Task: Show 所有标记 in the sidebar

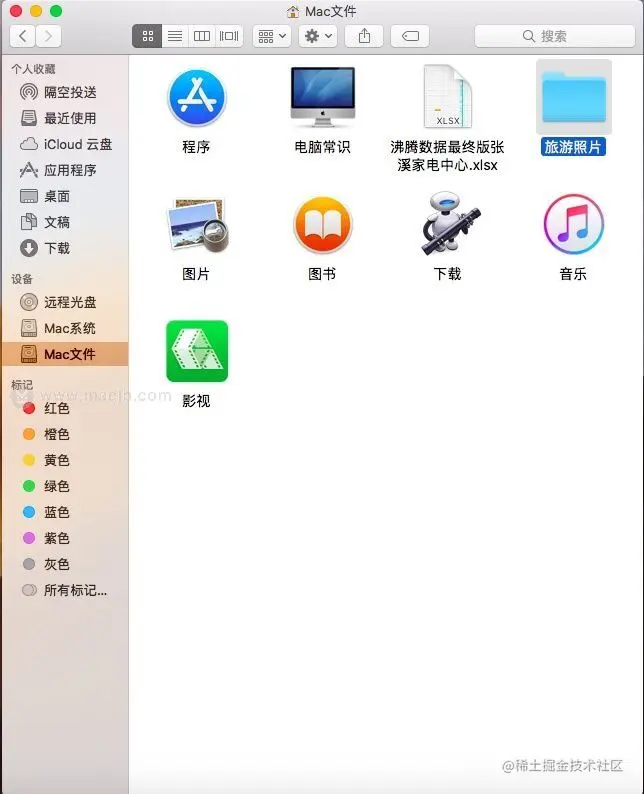Action: (x=74, y=590)
